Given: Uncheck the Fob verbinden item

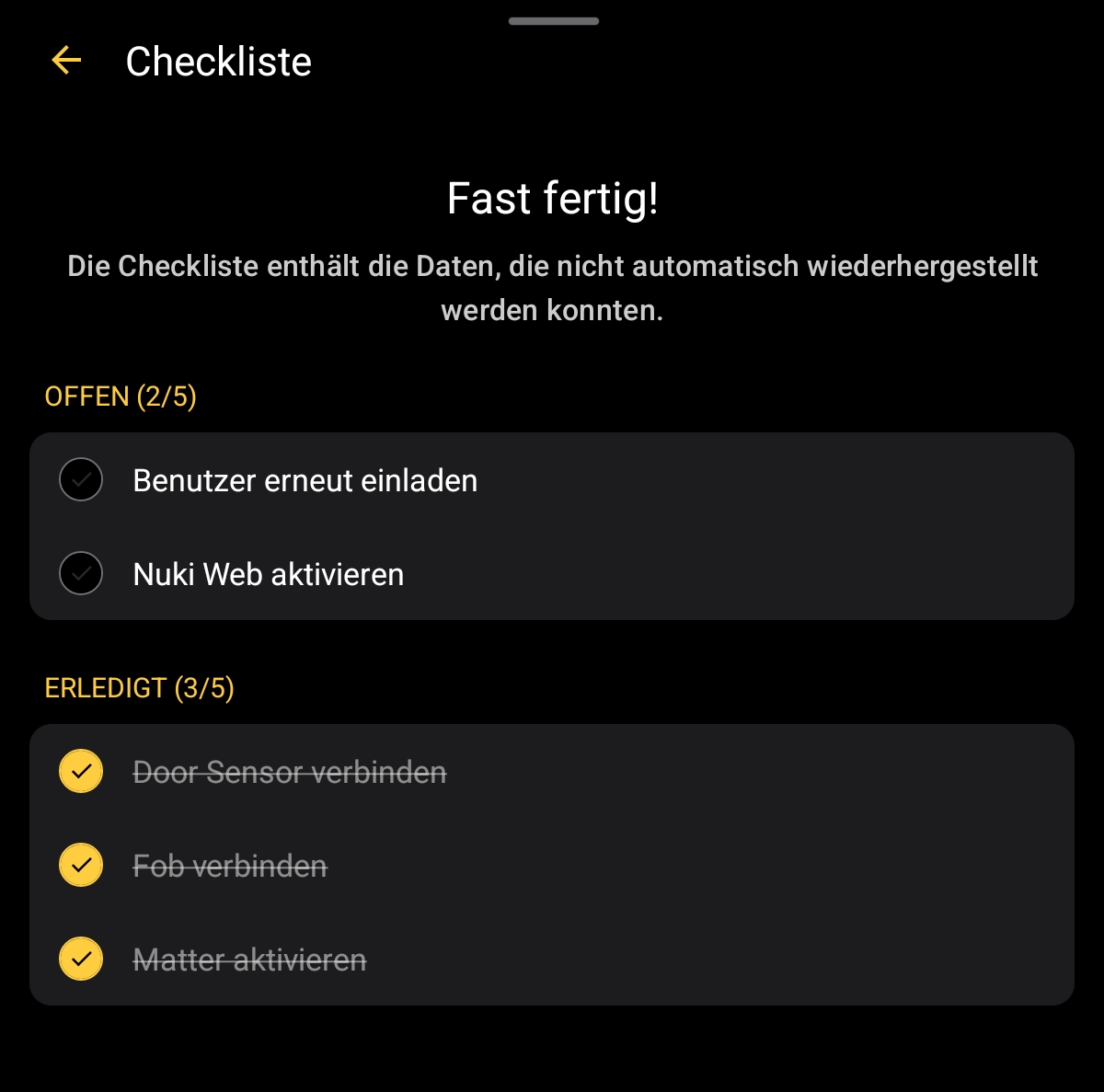Looking at the screenshot, I should [81, 866].
